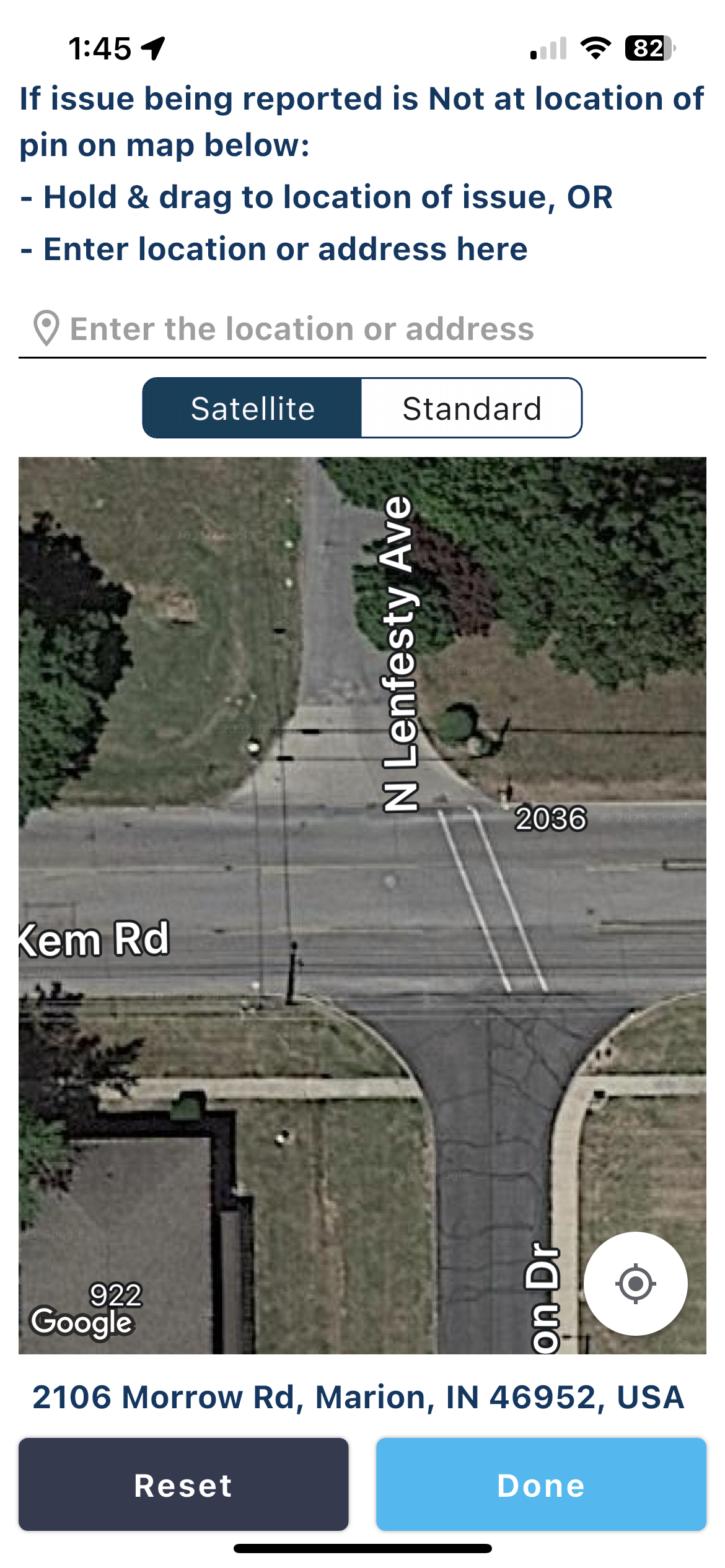Select the Satellite map view
Image resolution: width=725 pixels, height=1568 pixels.
pos(252,408)
